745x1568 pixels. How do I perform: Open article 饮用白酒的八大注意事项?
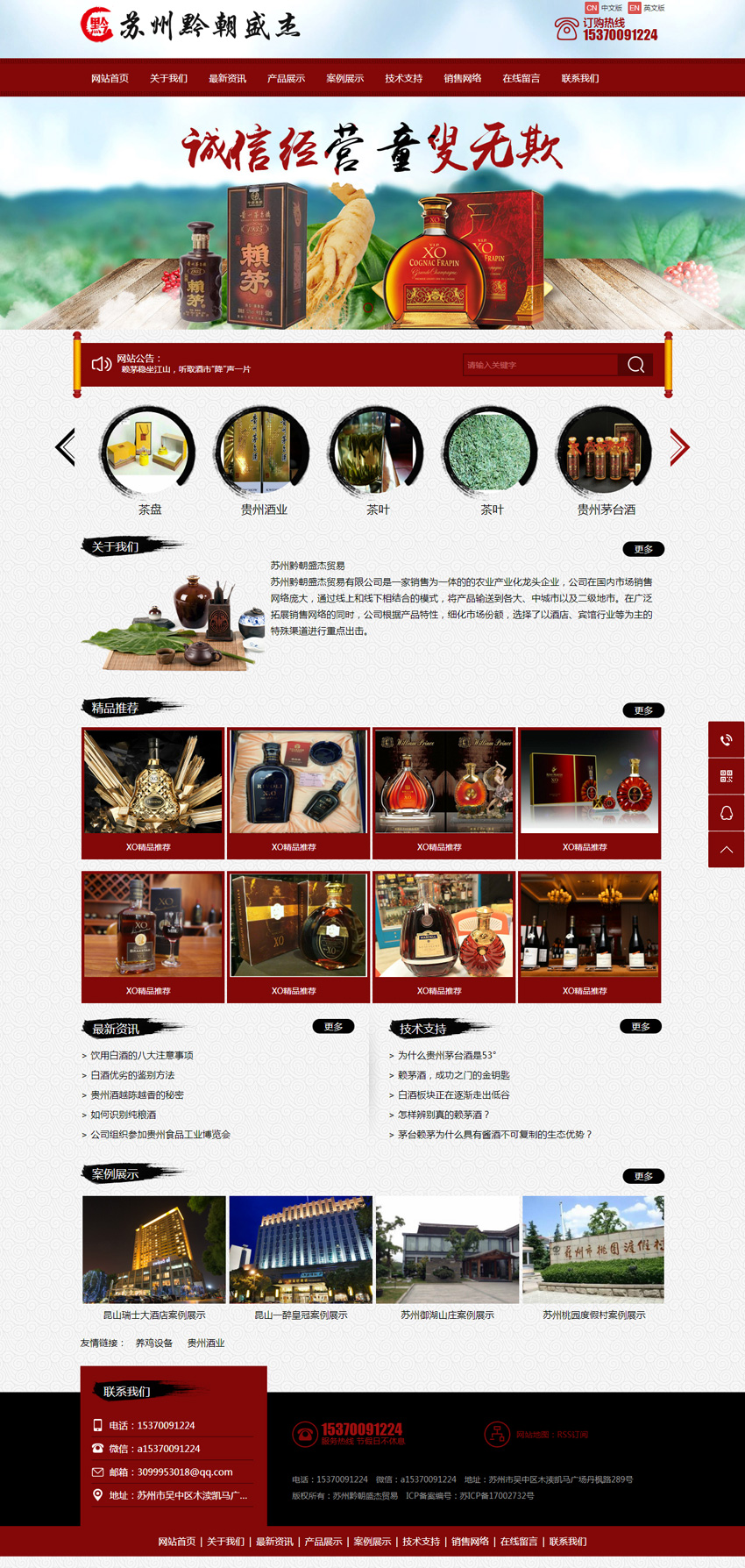142,1056
